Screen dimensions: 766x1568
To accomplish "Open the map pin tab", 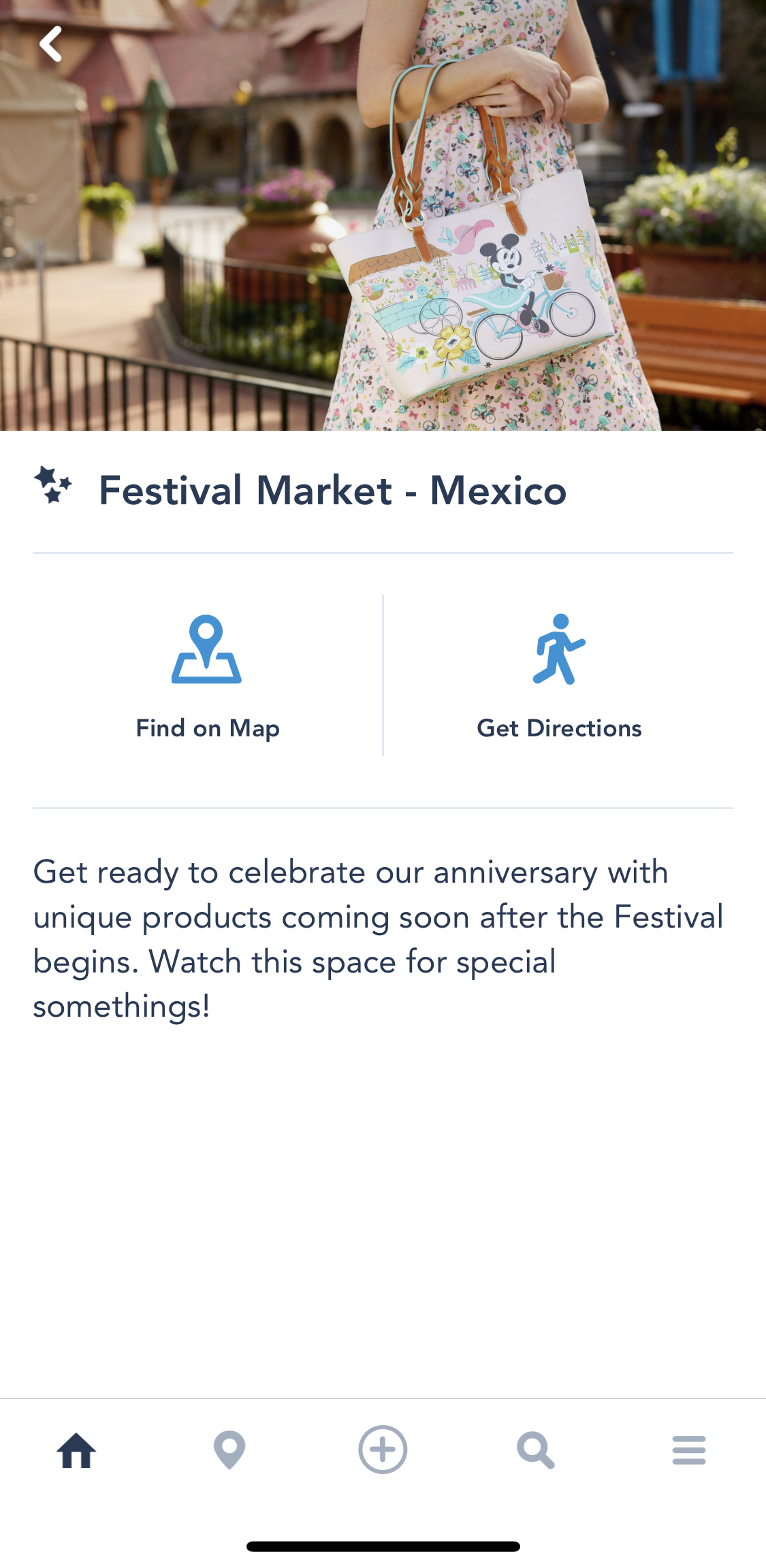I will click(x=229, y=1450).
